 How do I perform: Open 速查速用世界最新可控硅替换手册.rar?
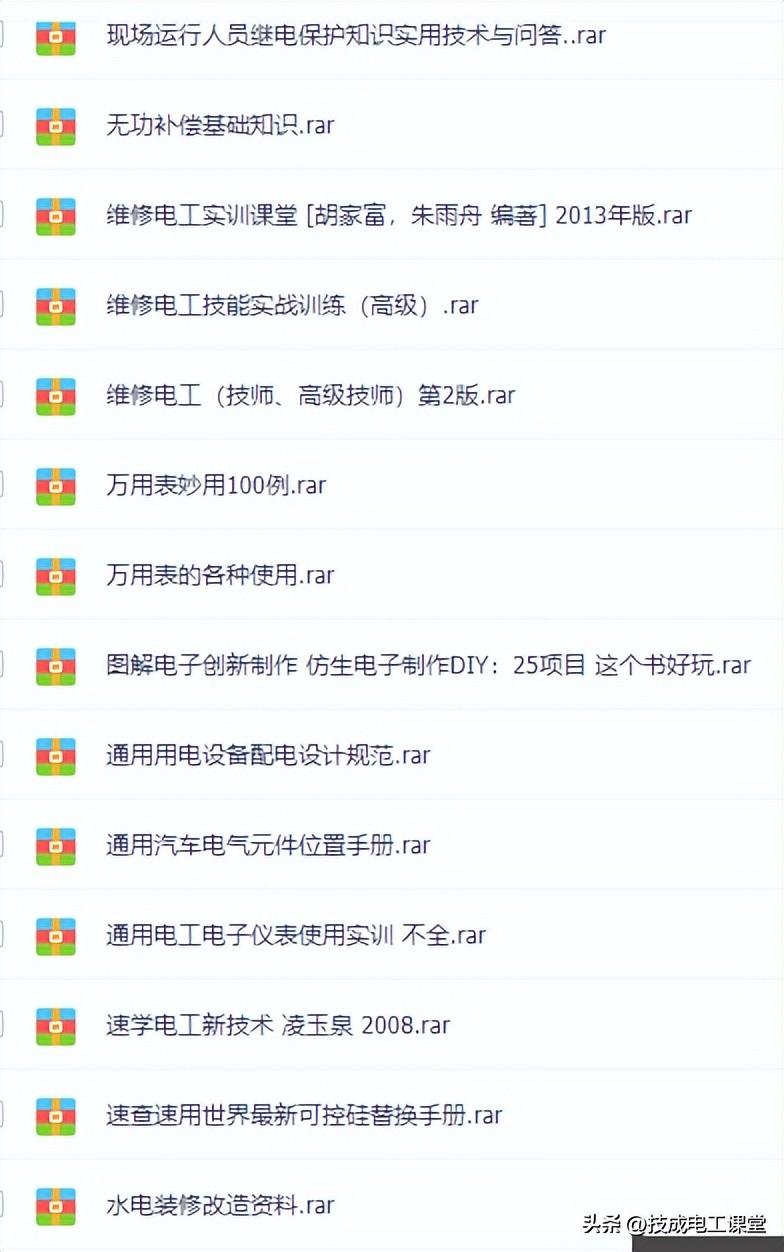point(304,1116)
